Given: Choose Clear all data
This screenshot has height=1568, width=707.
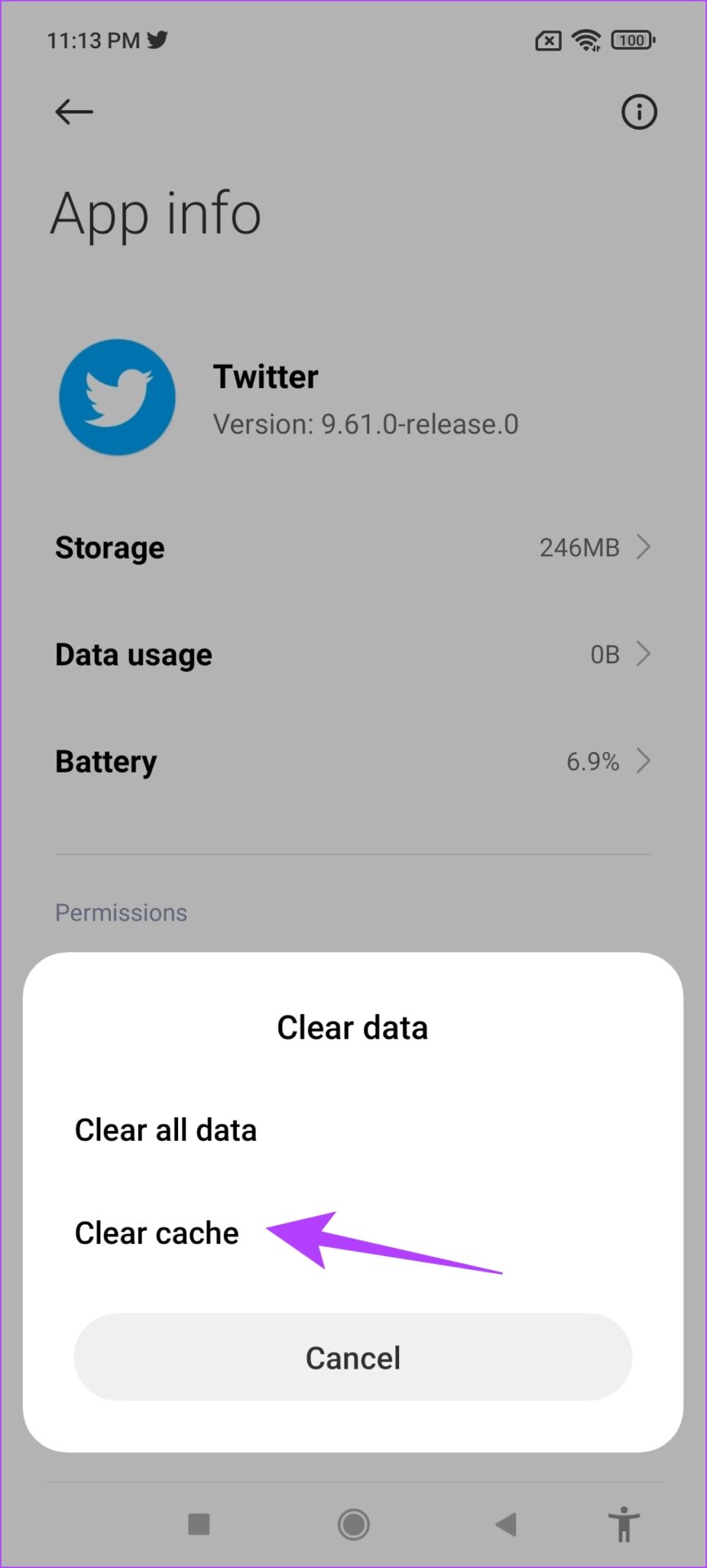Looking at the screenshot, I should [x=166, y=1129].
